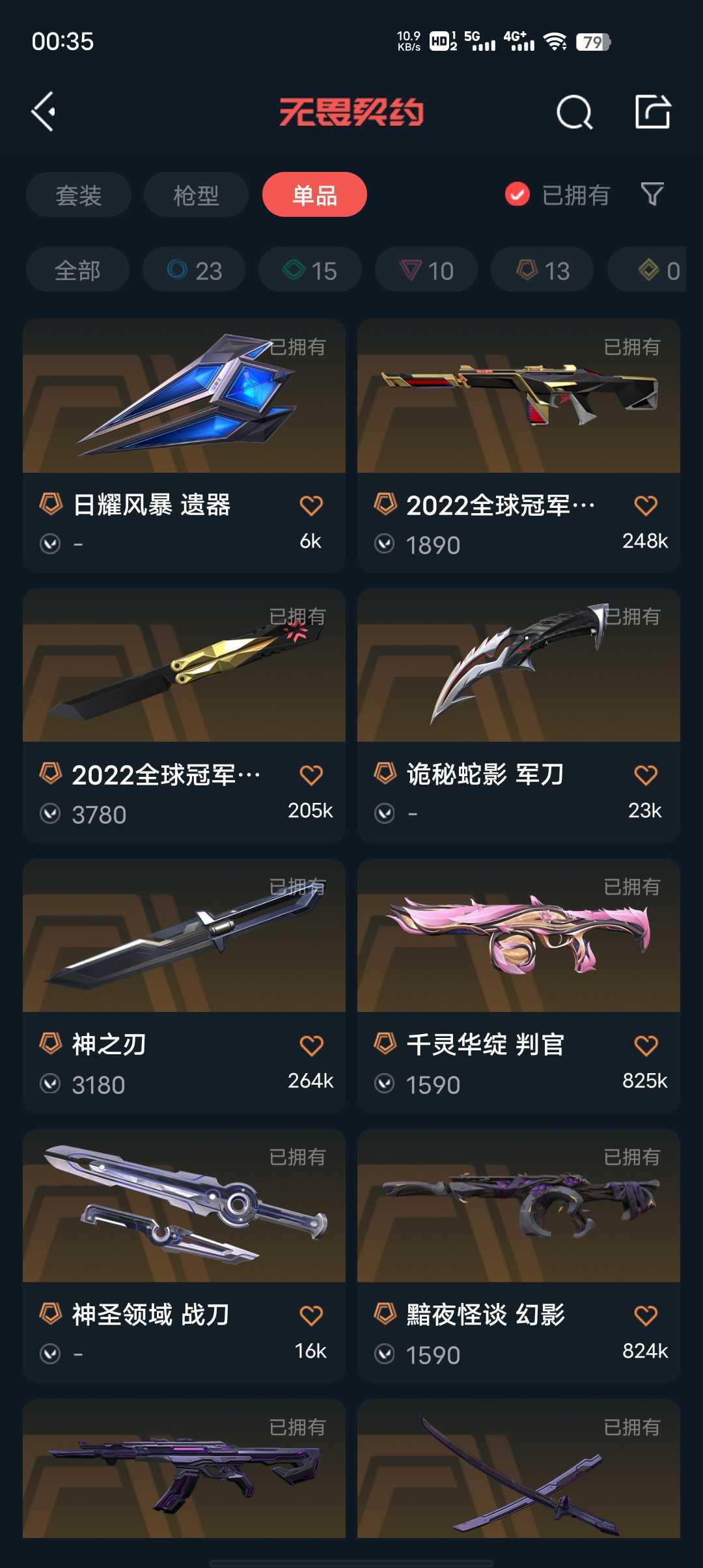This screenshot has height=1568, width=703.
Task: Filter by the blue tier chip showing 23
Action: (x=194, y=270)
